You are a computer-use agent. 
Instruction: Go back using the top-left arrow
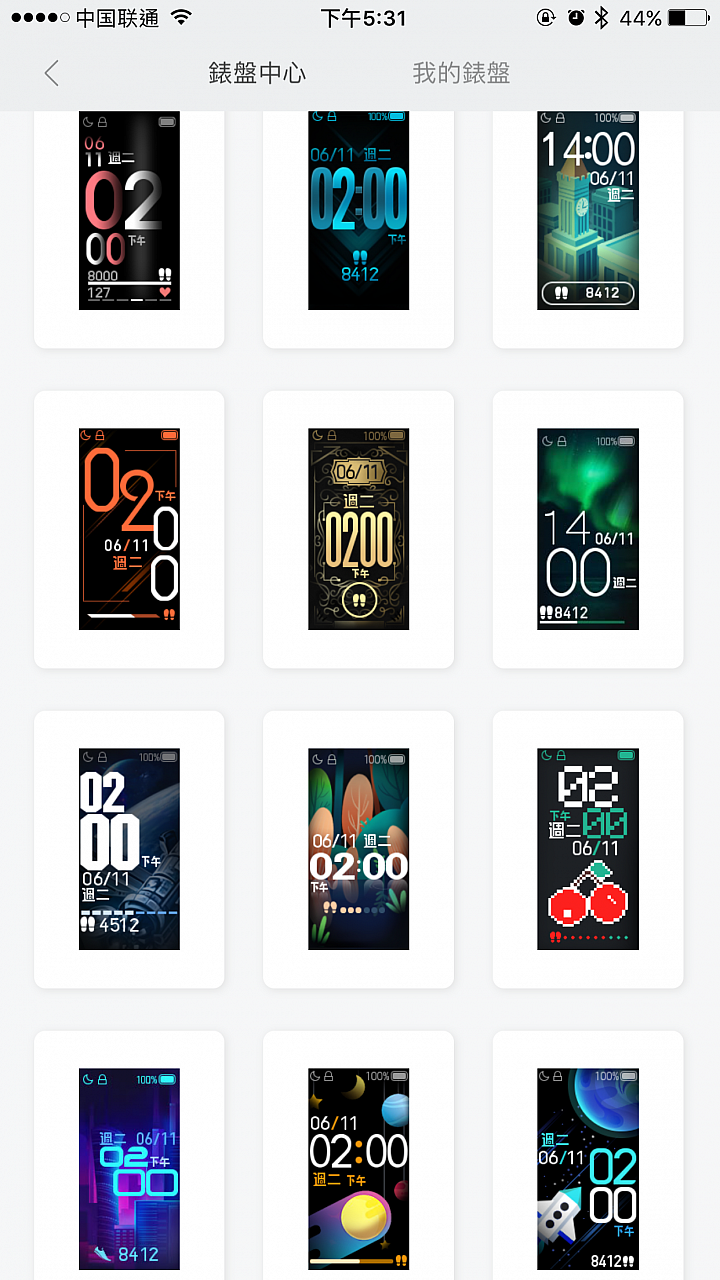click(x=52, y=73)
